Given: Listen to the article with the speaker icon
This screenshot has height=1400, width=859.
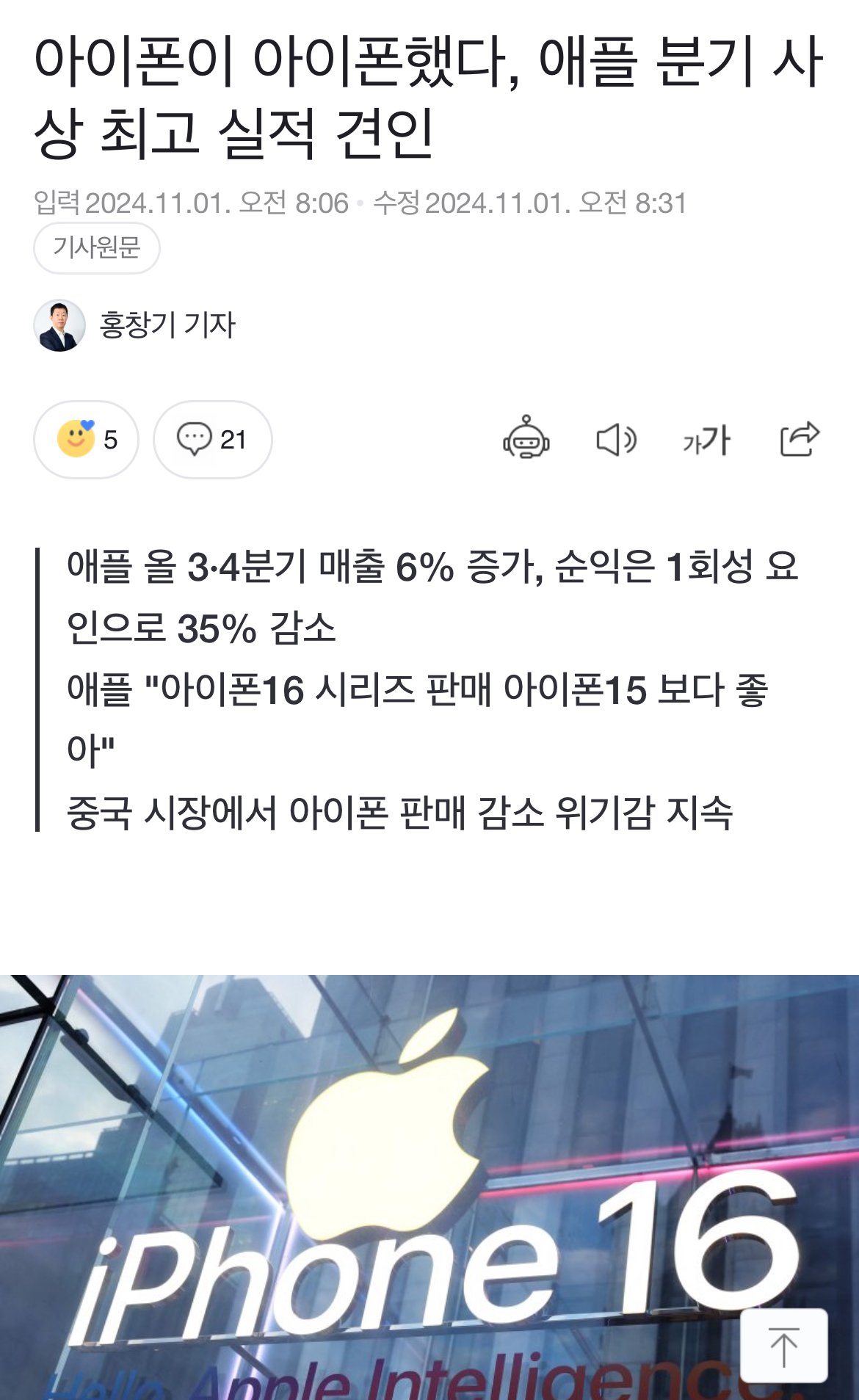Looking at the screenshot, I should (x=615, y=440).
